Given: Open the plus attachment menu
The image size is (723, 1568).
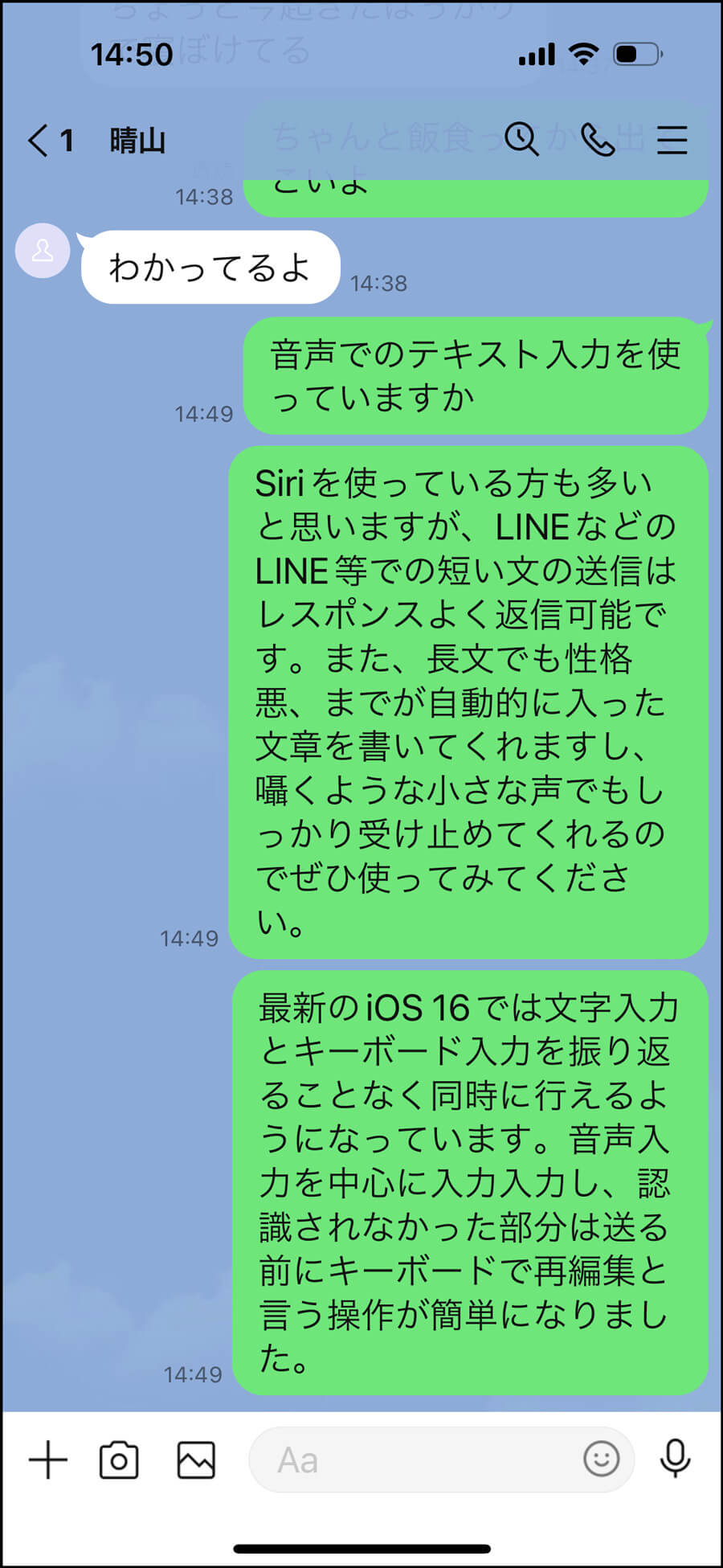Looking at the screenshot, I should coord(48,1460).
